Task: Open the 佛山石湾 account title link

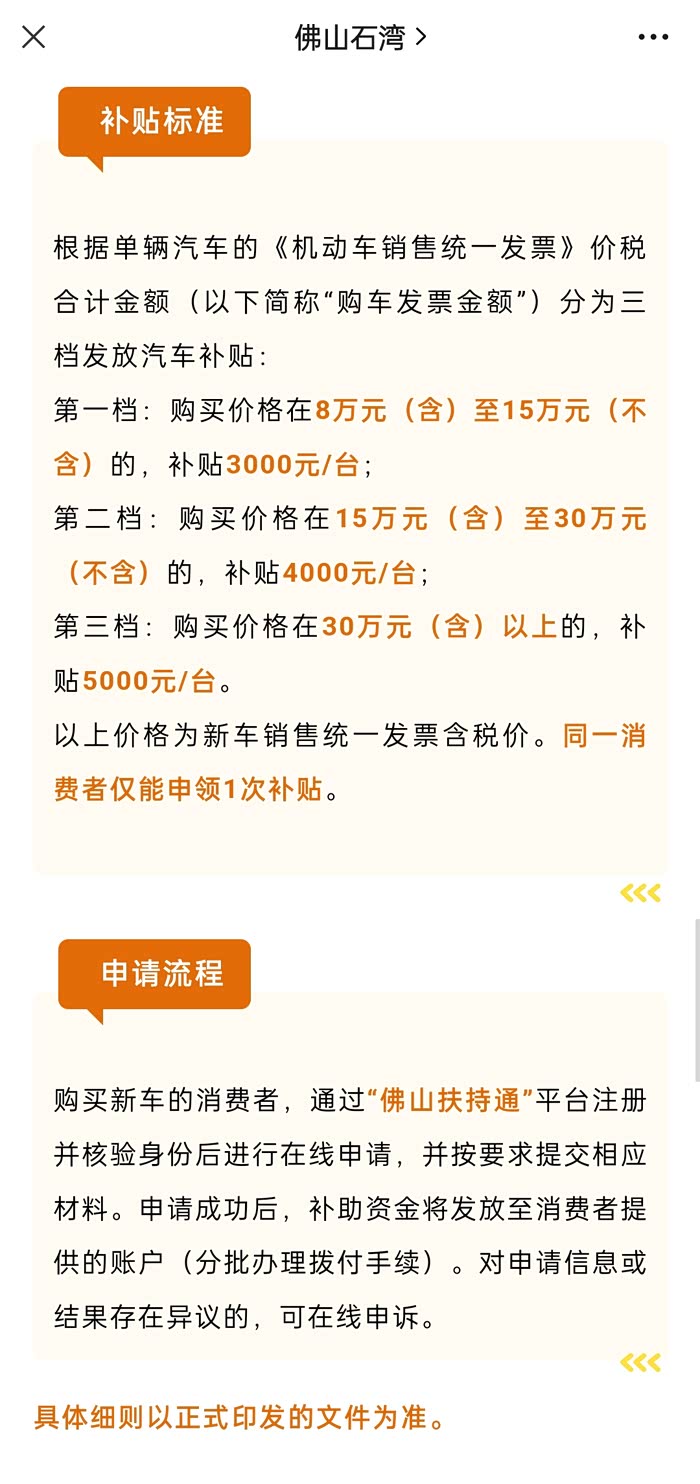Action: click(x=360, y=37)
